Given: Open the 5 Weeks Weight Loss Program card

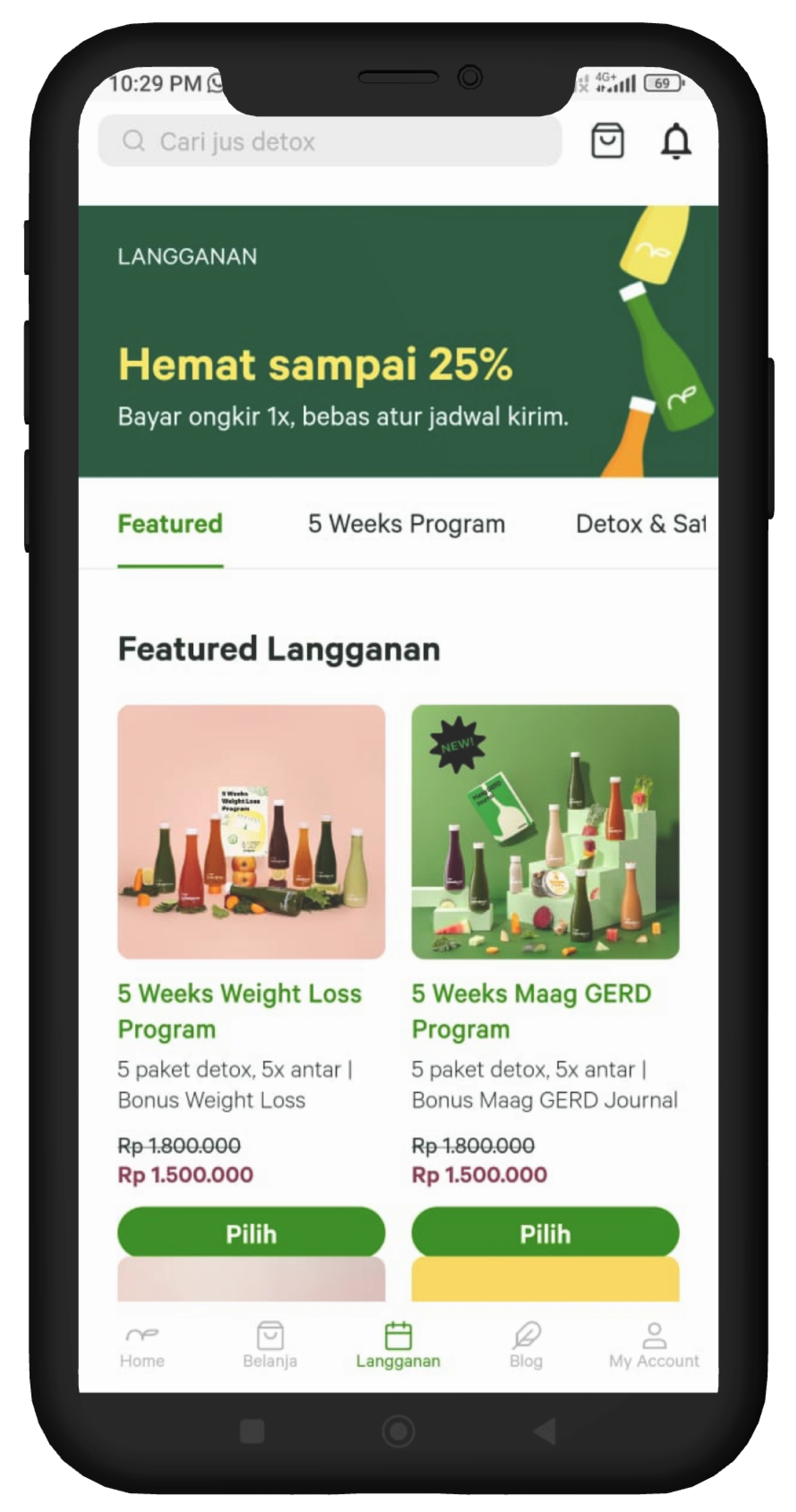Looking at the screenshot, I should (251, 831).
